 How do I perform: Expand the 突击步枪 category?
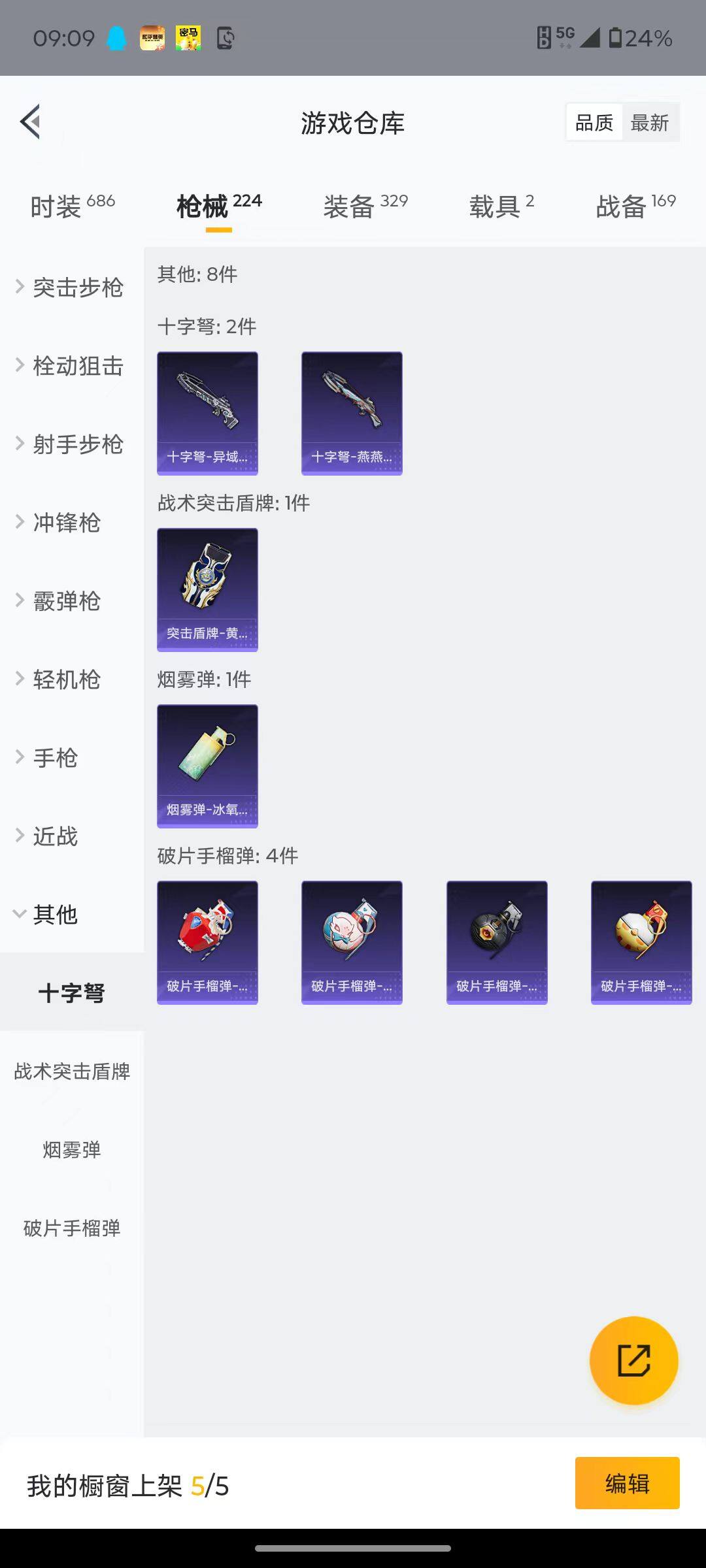click(x=72, y=287)
